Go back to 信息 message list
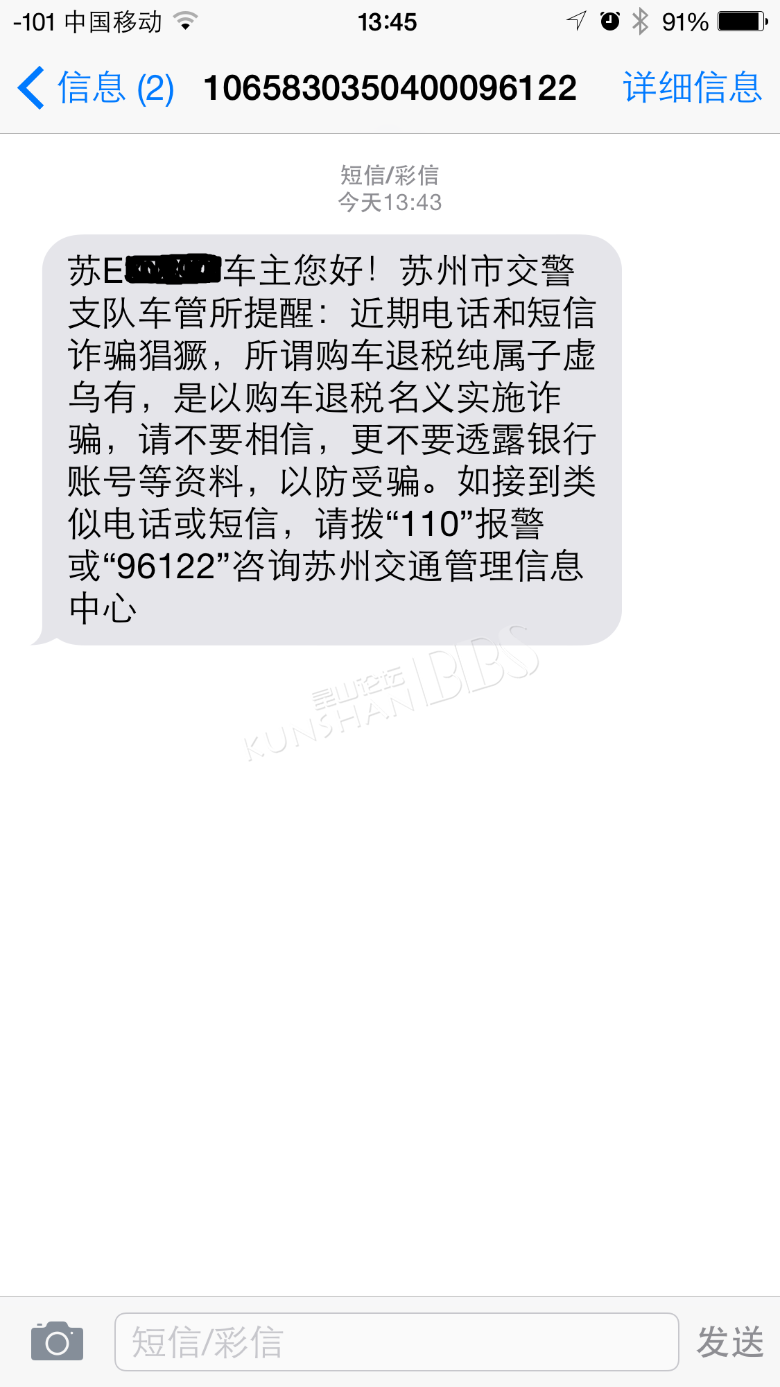This screenshot has width=780, height=1387. (x=96, y=88)
